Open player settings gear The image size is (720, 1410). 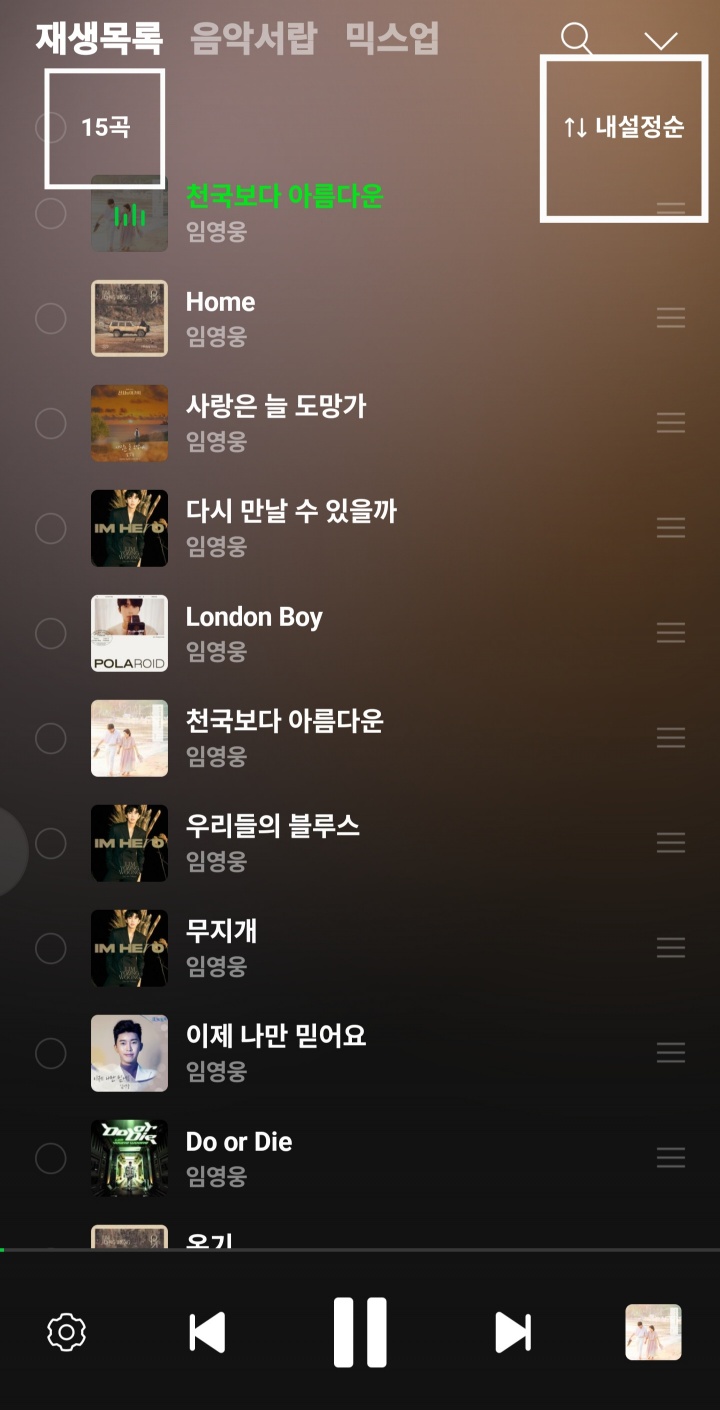(67, 1332)
